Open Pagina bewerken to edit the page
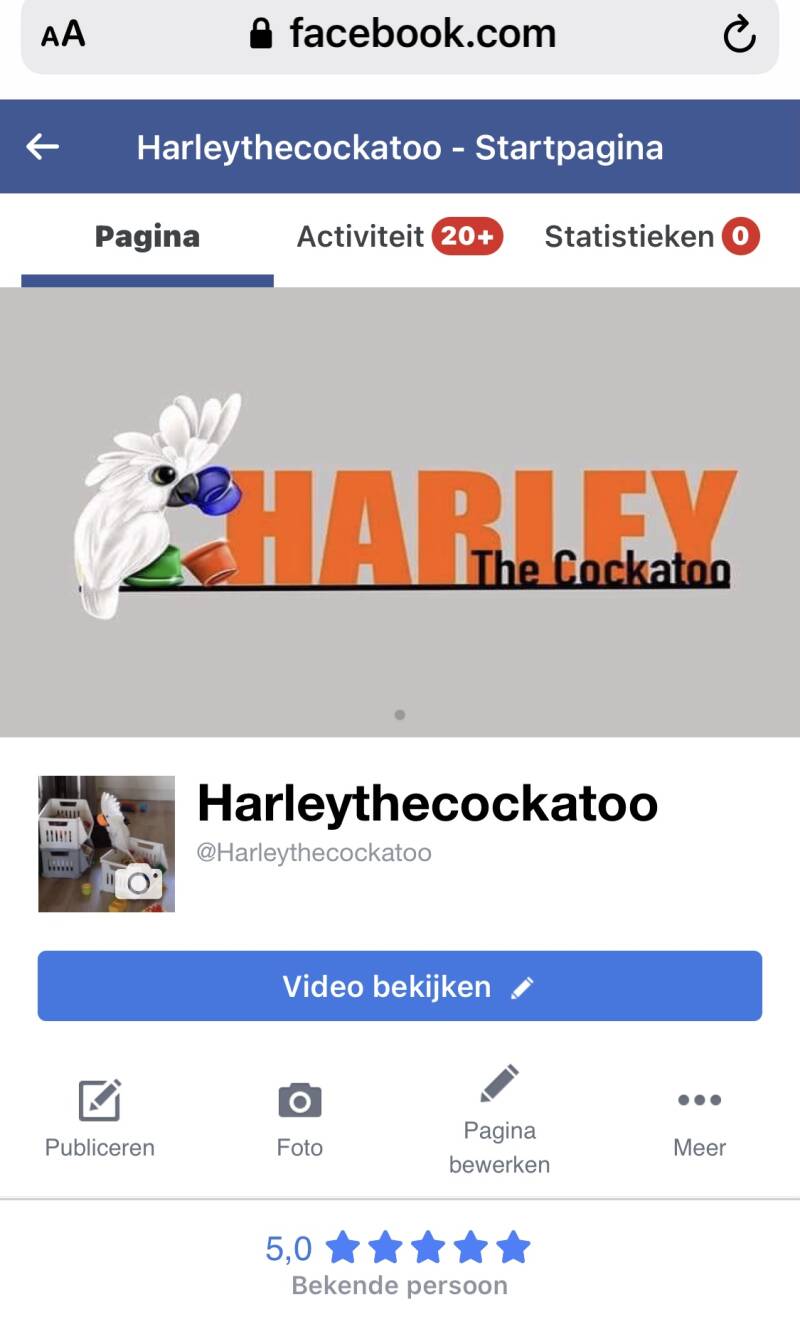This screenshot has height=1329, width=800. point(499,1119)
